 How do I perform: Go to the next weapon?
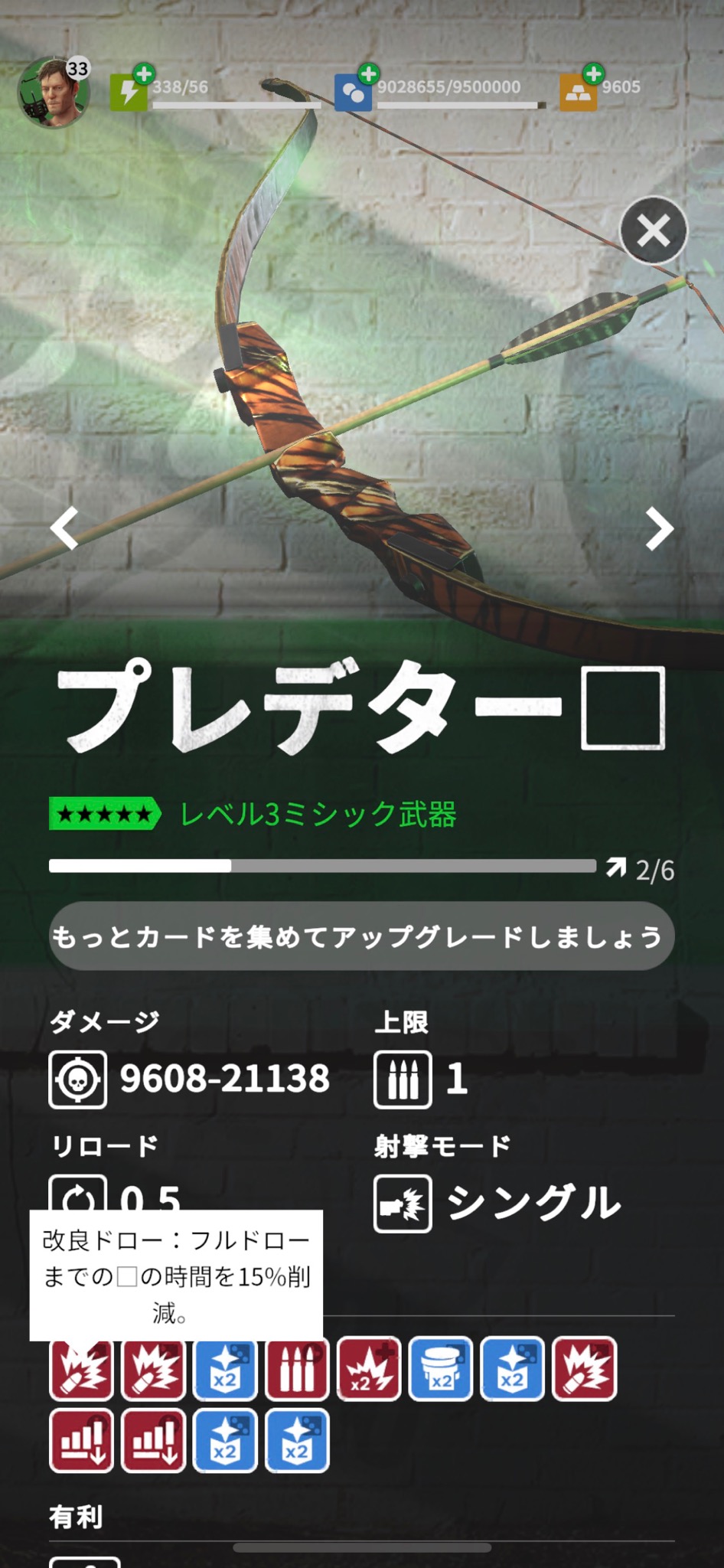pyautogui.click(x=659, y=528)
